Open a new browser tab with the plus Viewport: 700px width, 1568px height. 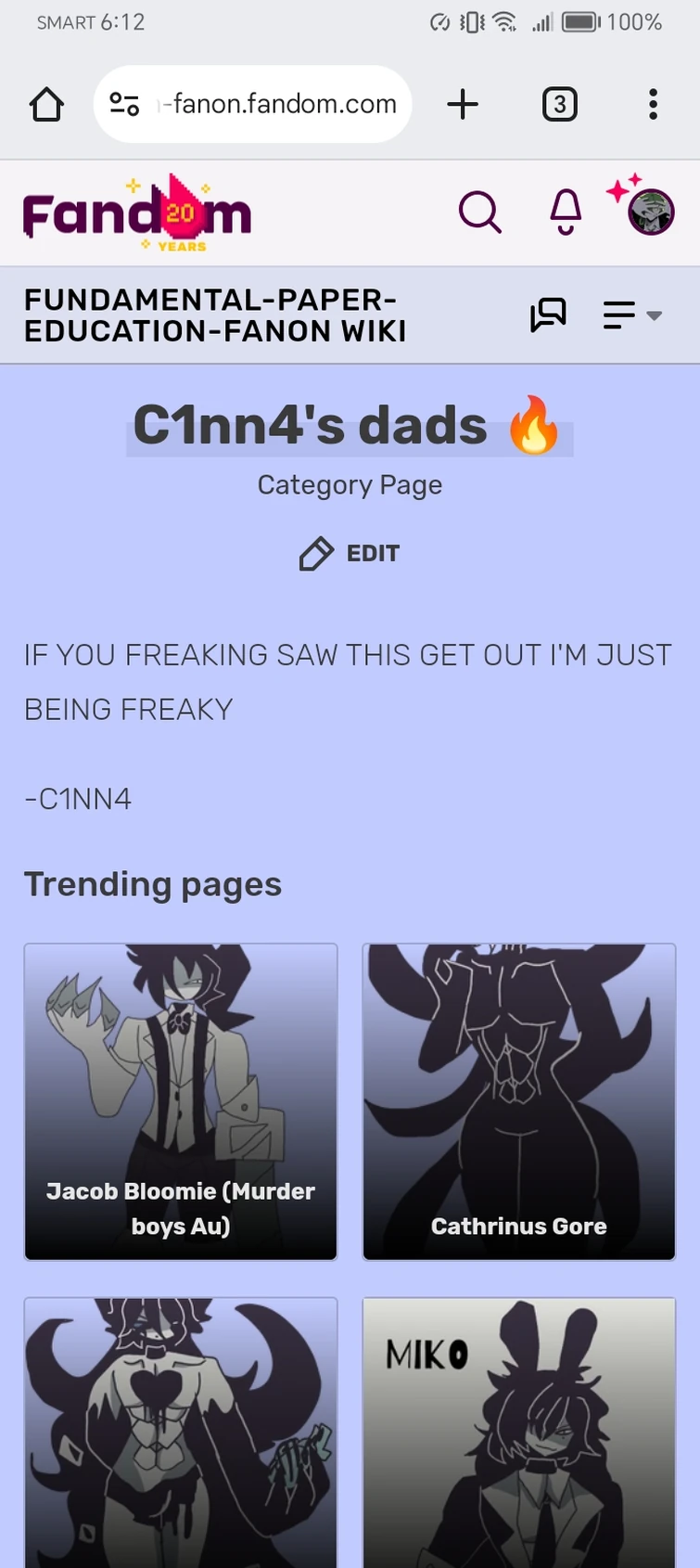pos(463,104)
